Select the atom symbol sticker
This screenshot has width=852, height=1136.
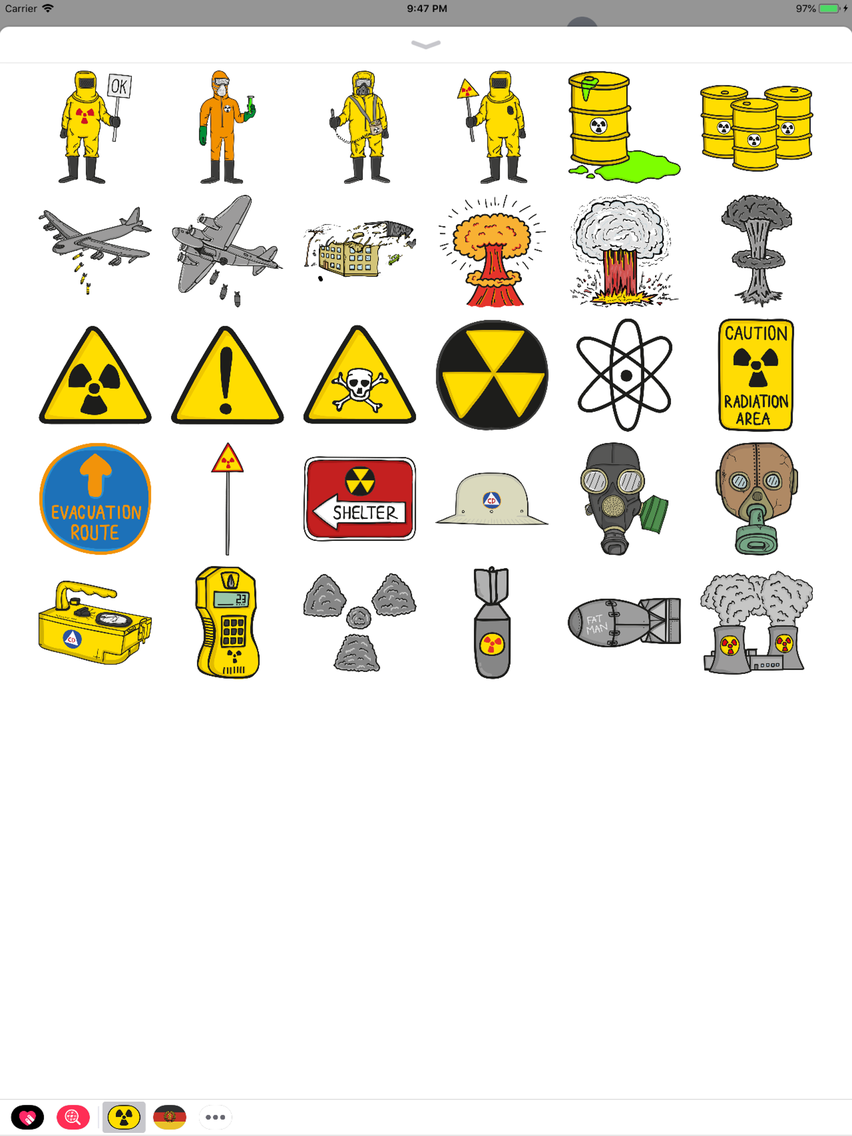(x=623, y=374)
